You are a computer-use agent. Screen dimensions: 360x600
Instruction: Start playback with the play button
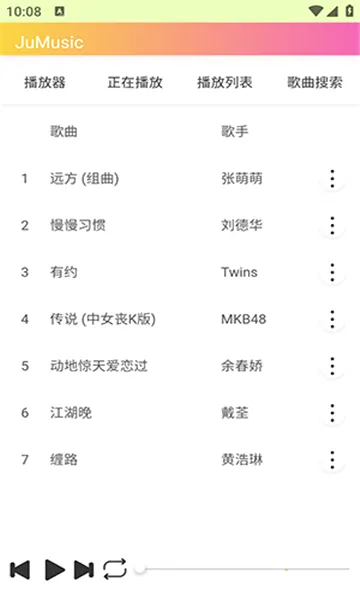54,570
